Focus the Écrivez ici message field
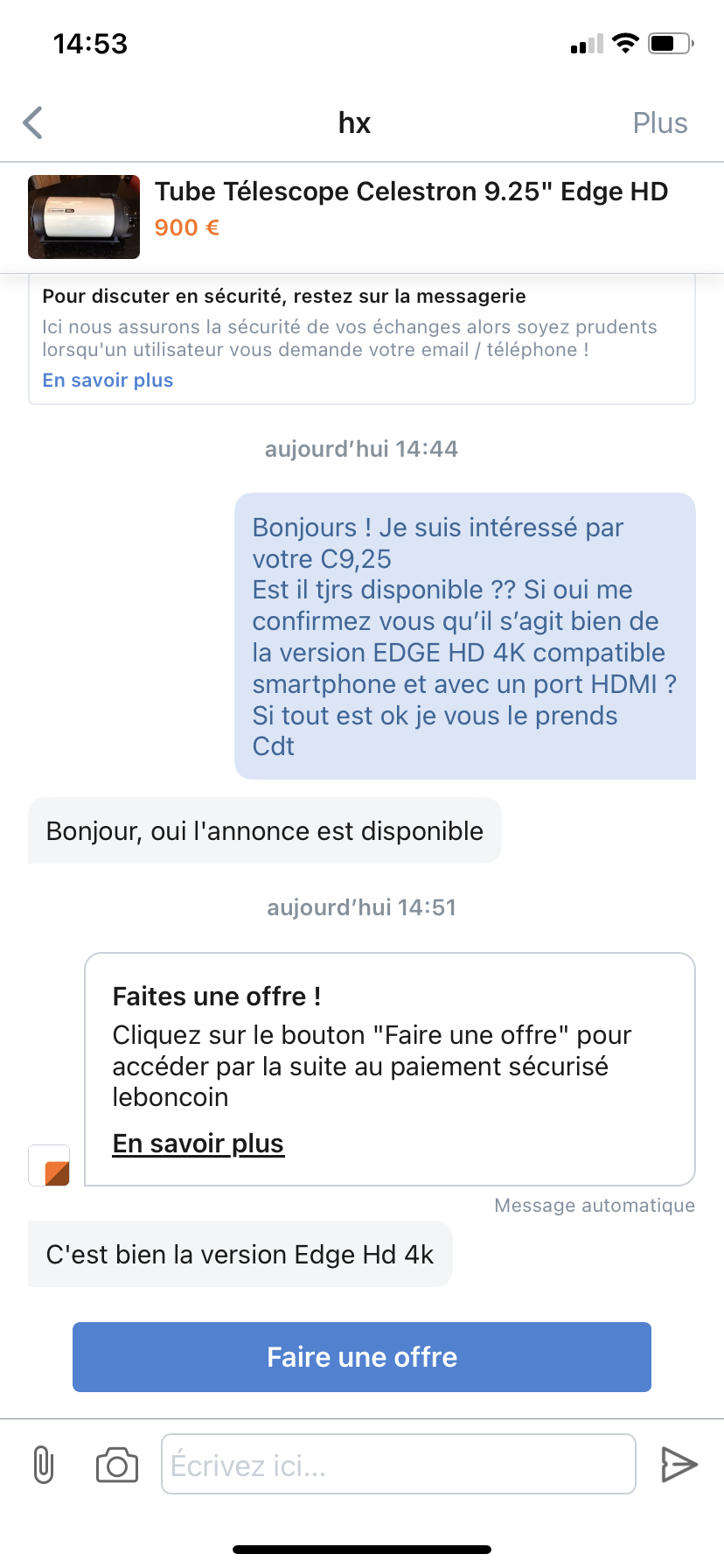The image size is (724, 1568). pos(398,1465)
